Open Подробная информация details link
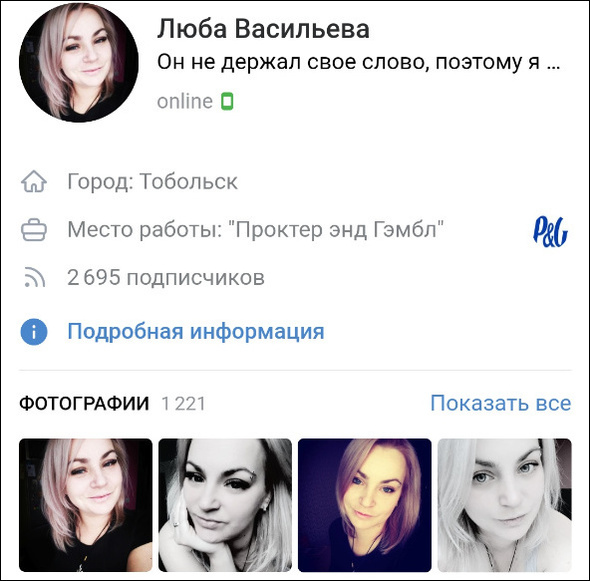590x581 pixels. click(x=195, y=332)
